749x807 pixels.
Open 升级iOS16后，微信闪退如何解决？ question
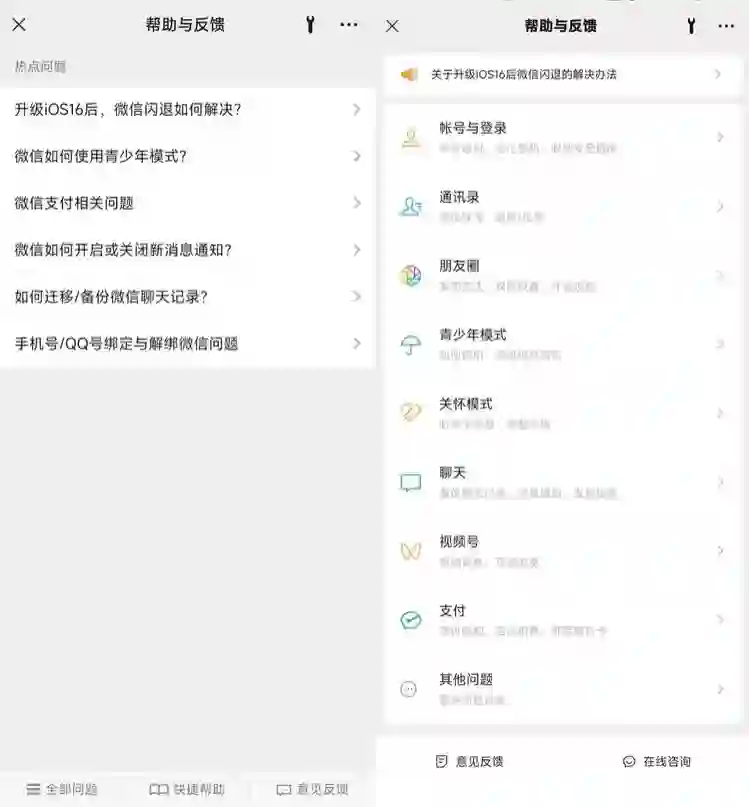[188, 109]
